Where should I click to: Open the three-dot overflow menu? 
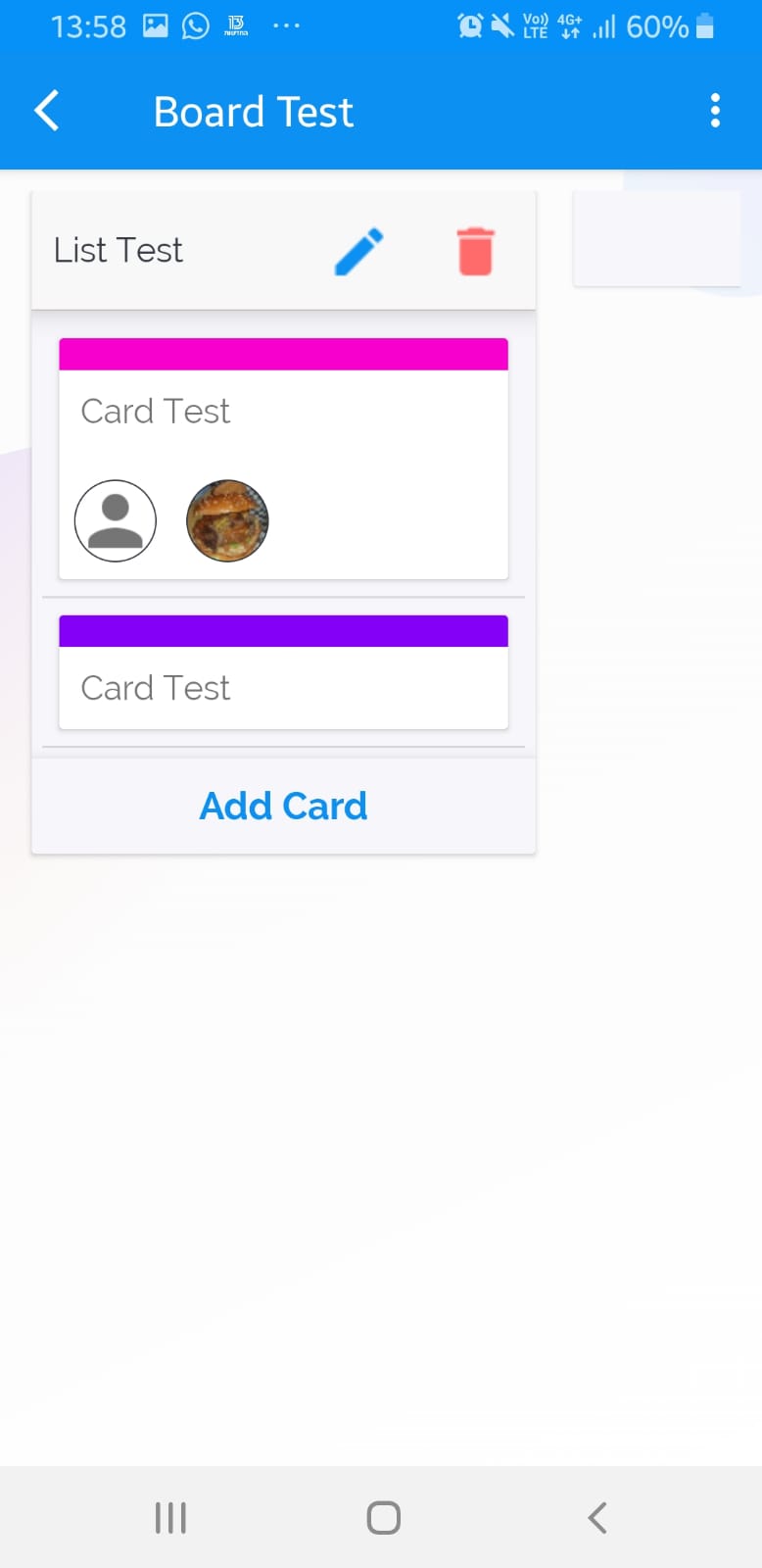(715, 111)
